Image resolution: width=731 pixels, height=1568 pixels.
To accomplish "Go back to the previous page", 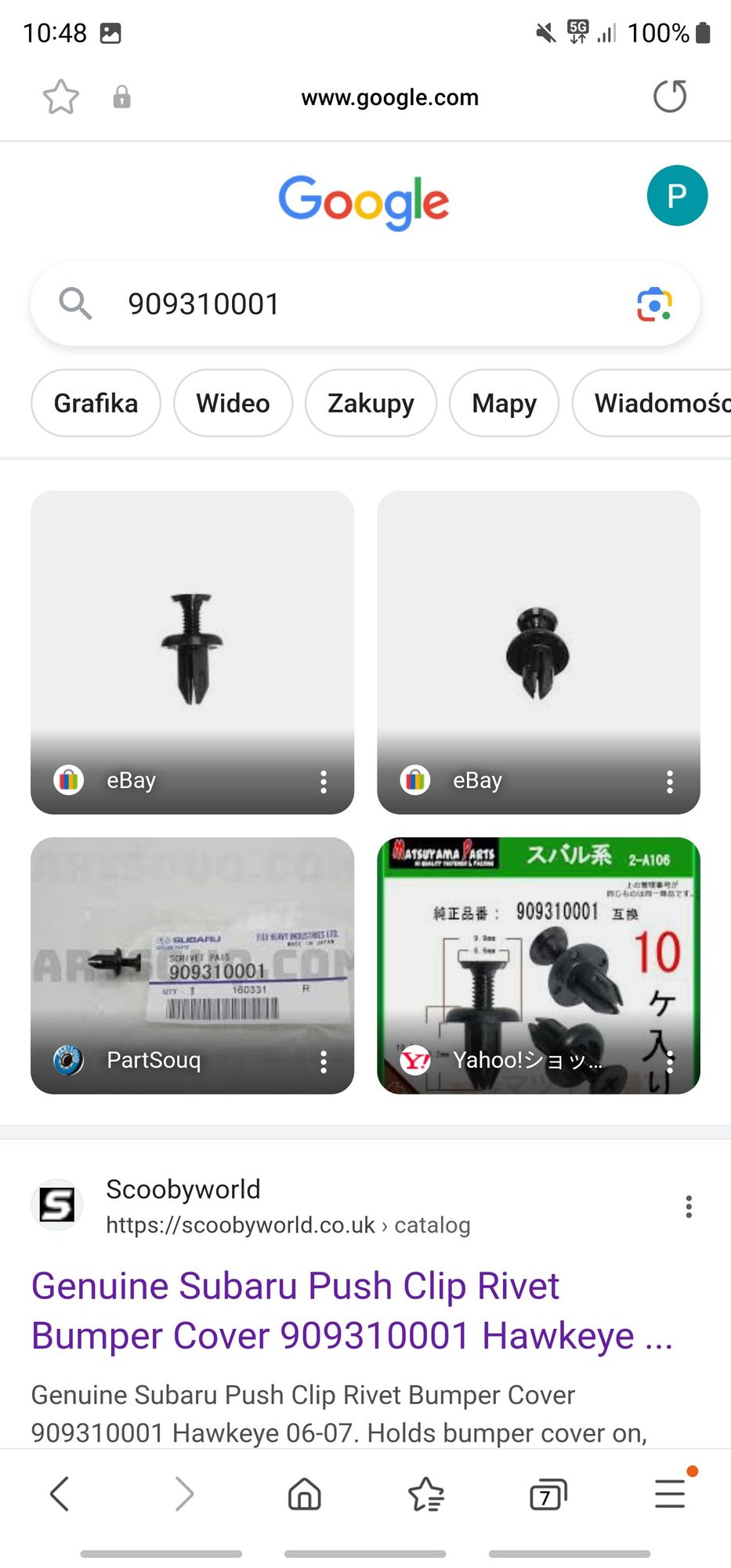I will 60,1494.
